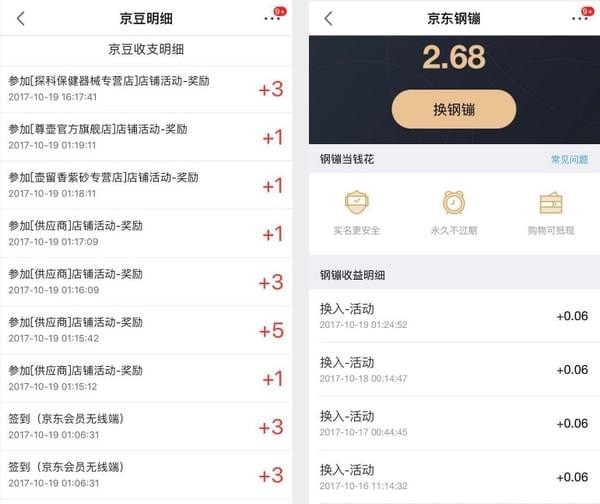Go back from the 京东钢镚 screen
The width and height of the screenshot is (600, 504).
328,18
